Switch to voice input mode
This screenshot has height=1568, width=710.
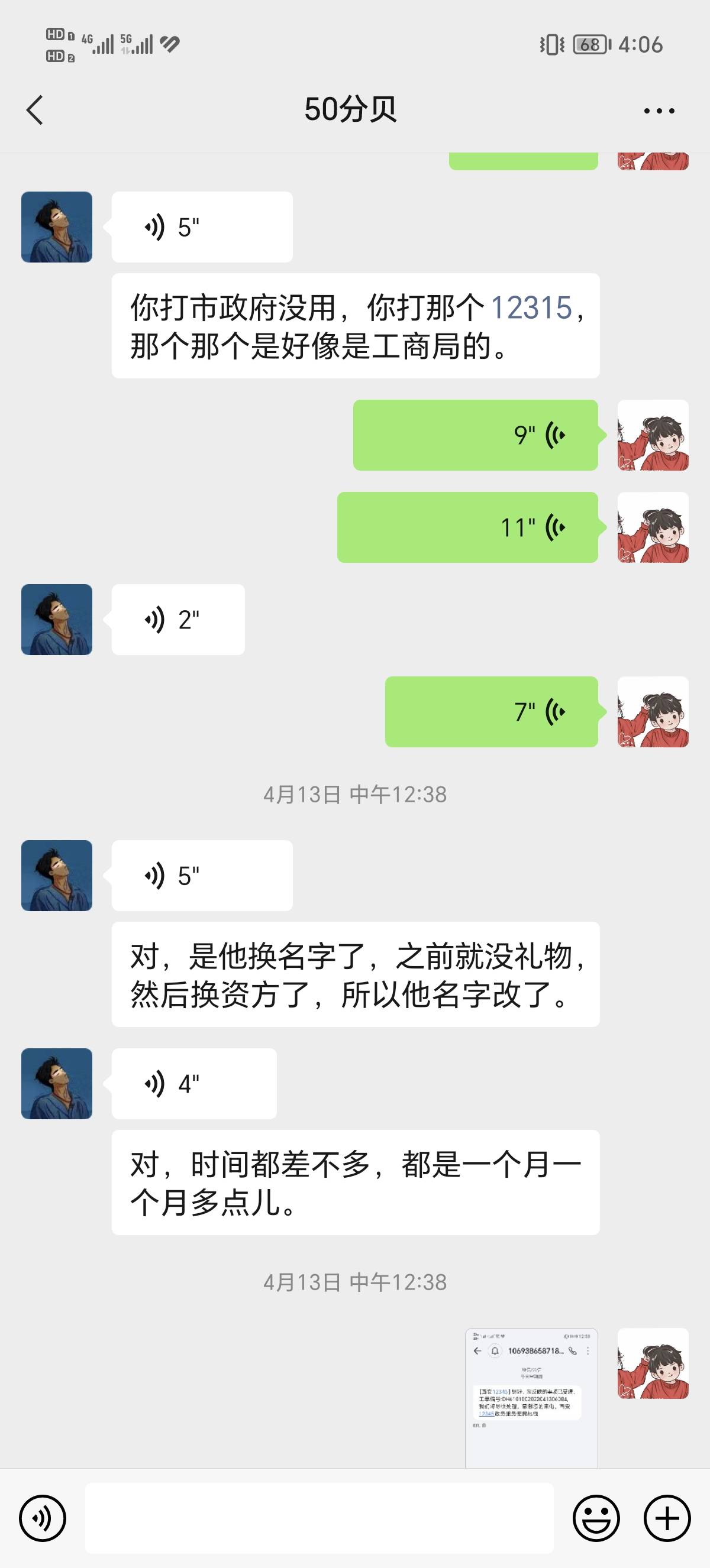coord(43,1518)
